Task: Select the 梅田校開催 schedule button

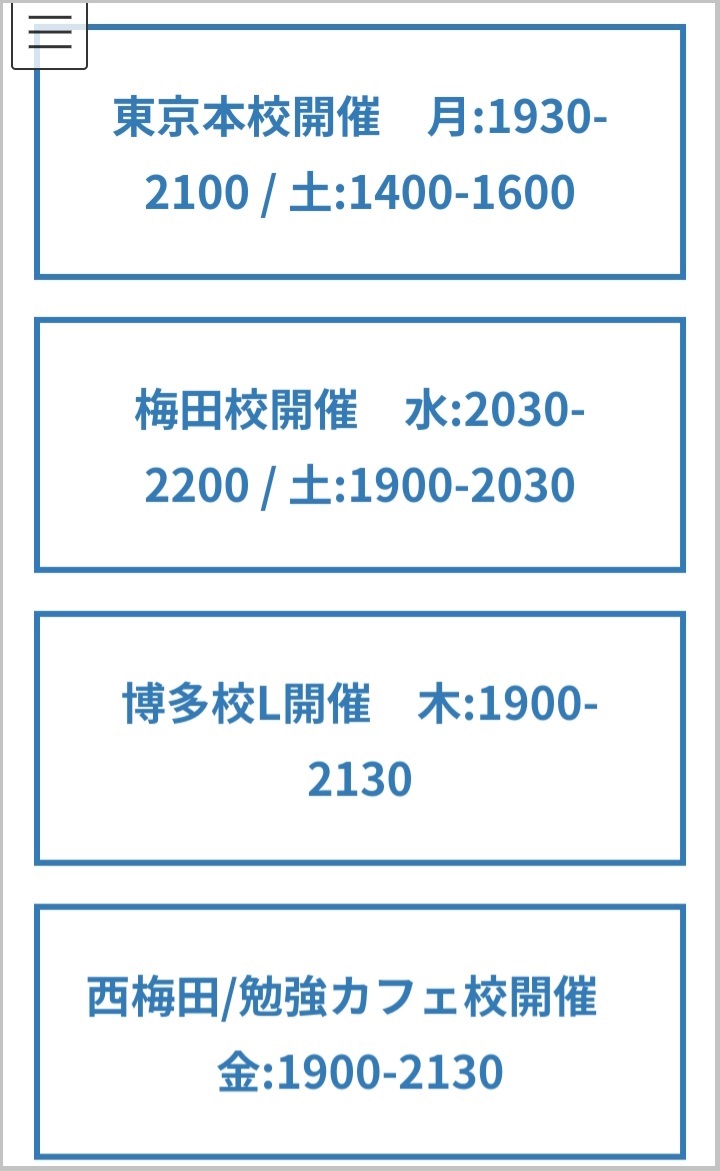Action: click(x=360, y=445)
